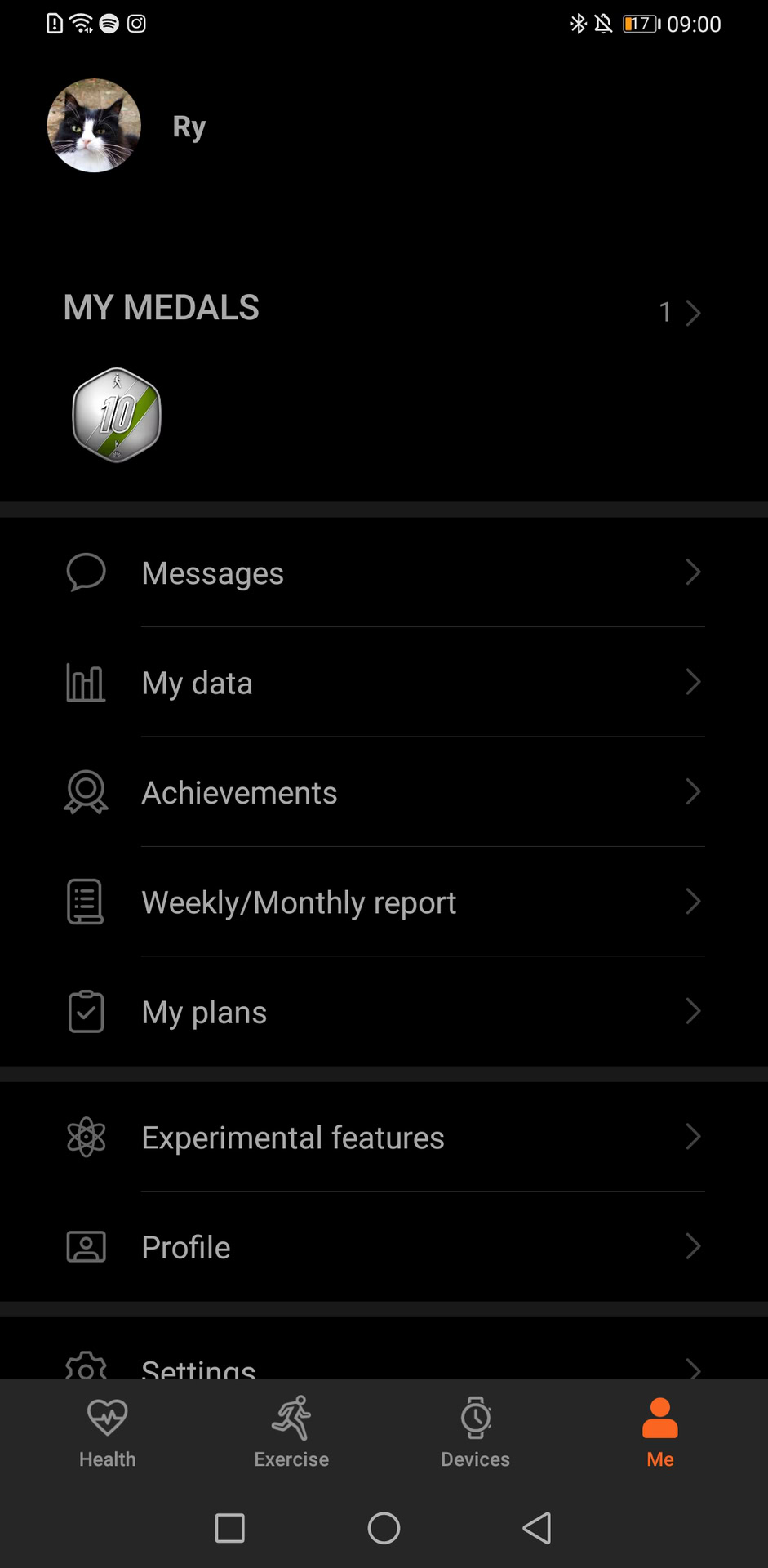Switch to the Exercise tab
Screen dimensions: 768x1568
click(291, 1432)
